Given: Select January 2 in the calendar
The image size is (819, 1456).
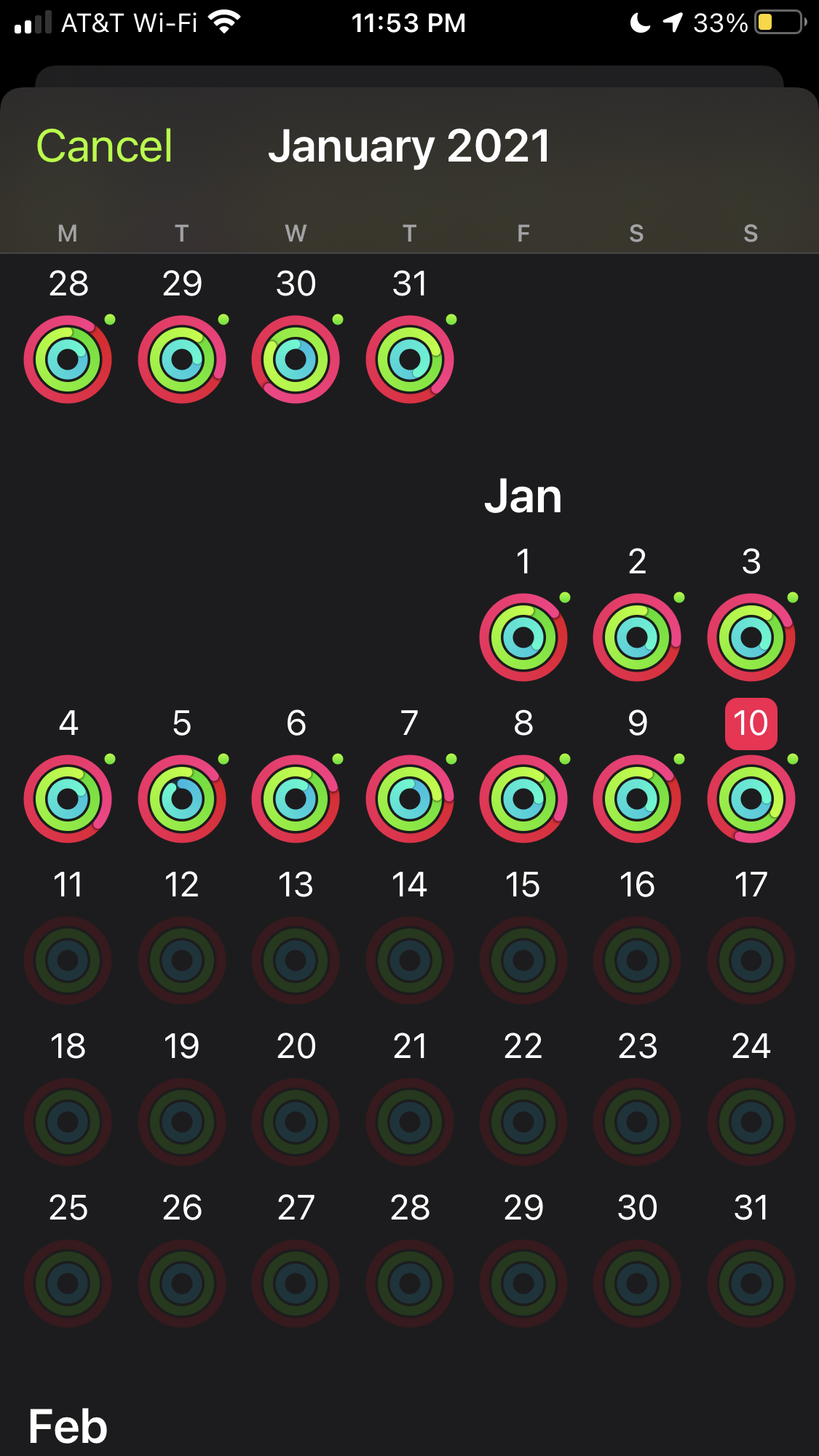Looking at the screenshot, I should [x=637, y=637].
